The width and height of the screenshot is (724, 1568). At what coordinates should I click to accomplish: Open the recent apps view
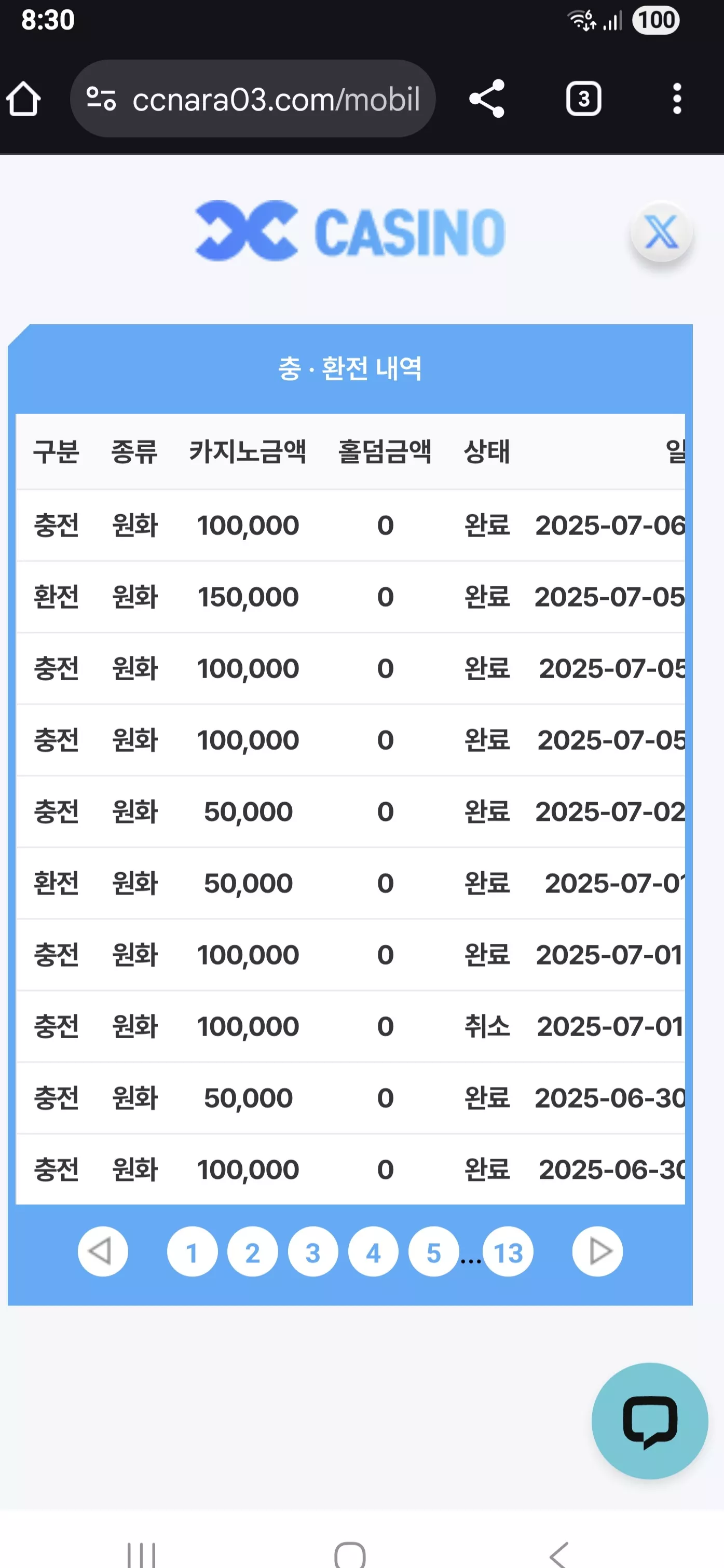141,1555
